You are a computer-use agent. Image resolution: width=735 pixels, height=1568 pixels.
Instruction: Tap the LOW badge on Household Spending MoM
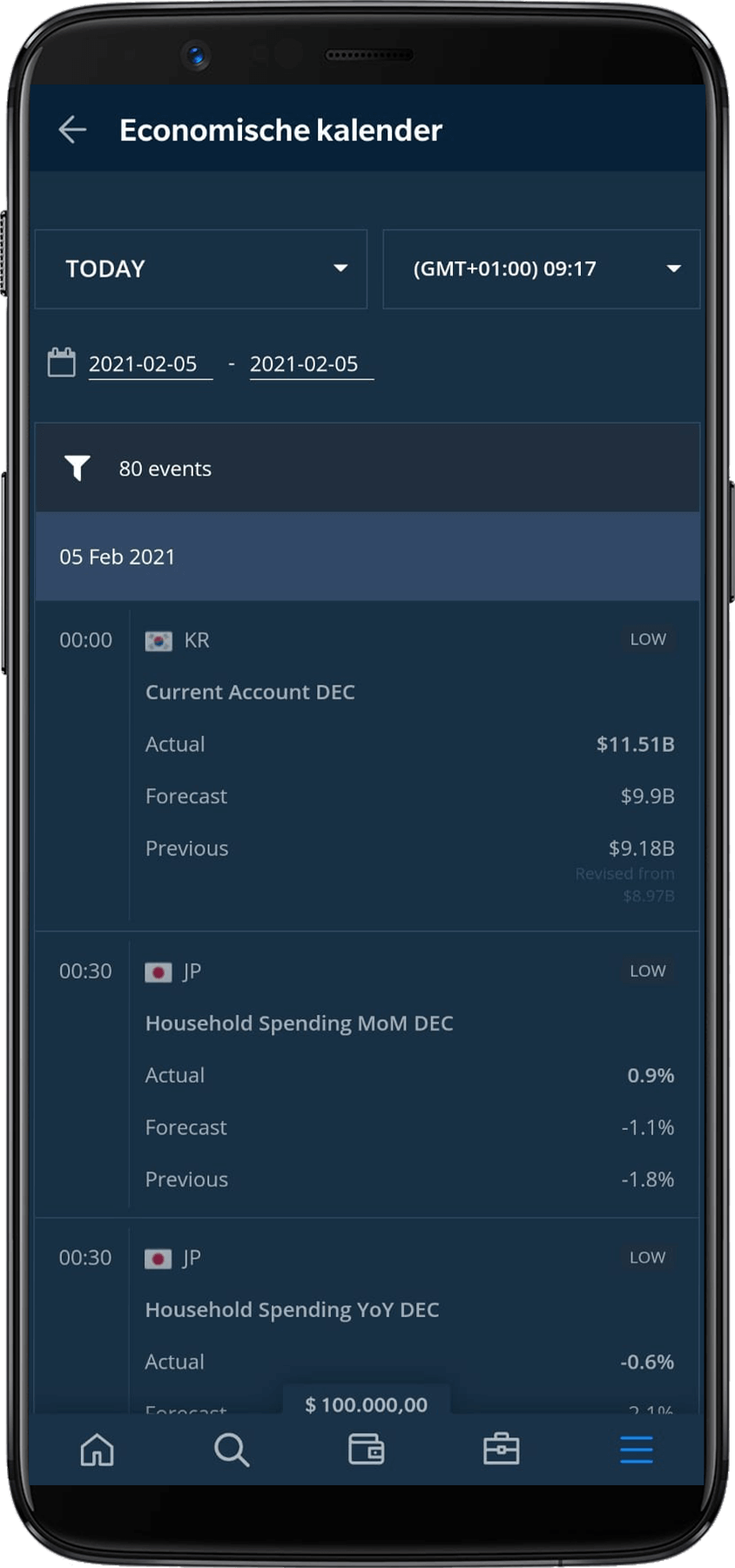click(647, 970)
